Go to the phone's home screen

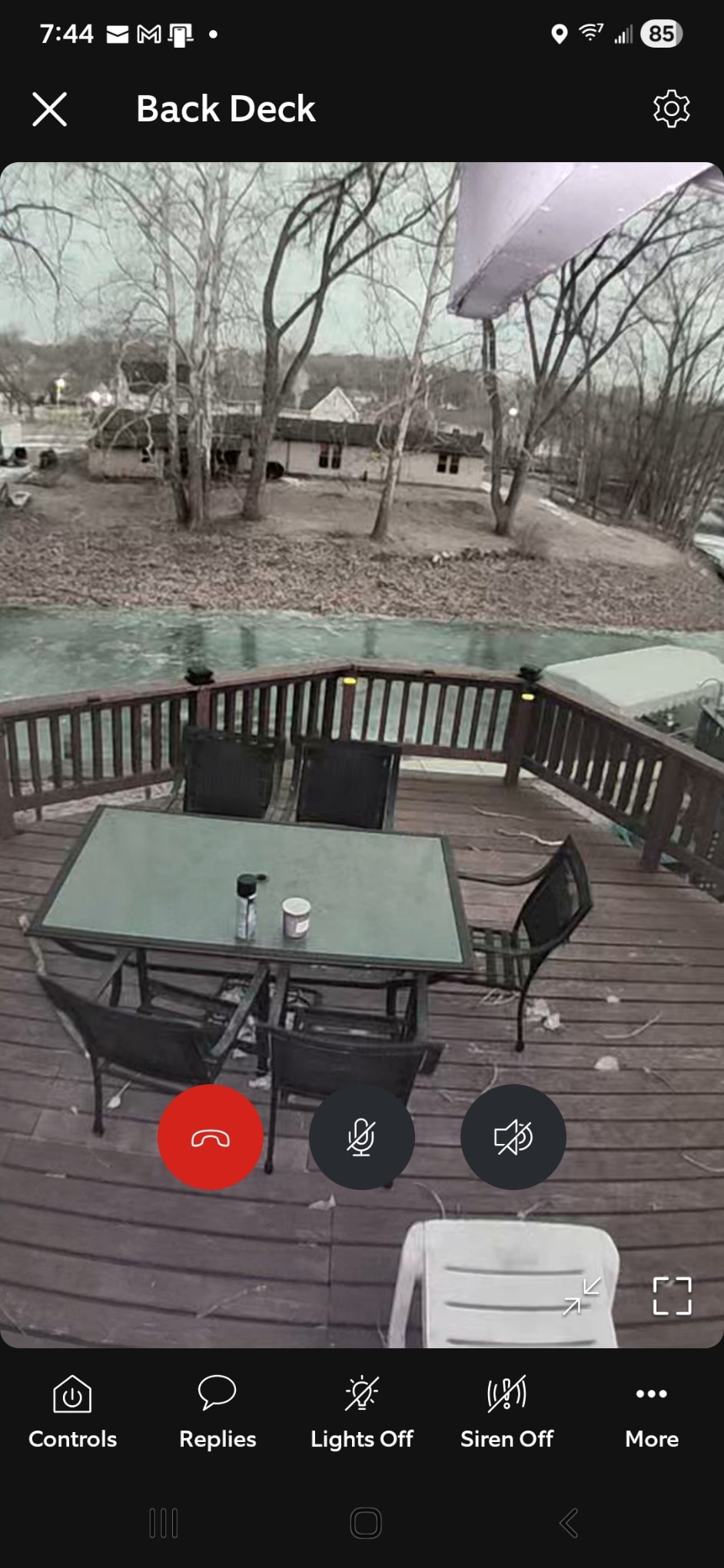tap(366, 1523)
